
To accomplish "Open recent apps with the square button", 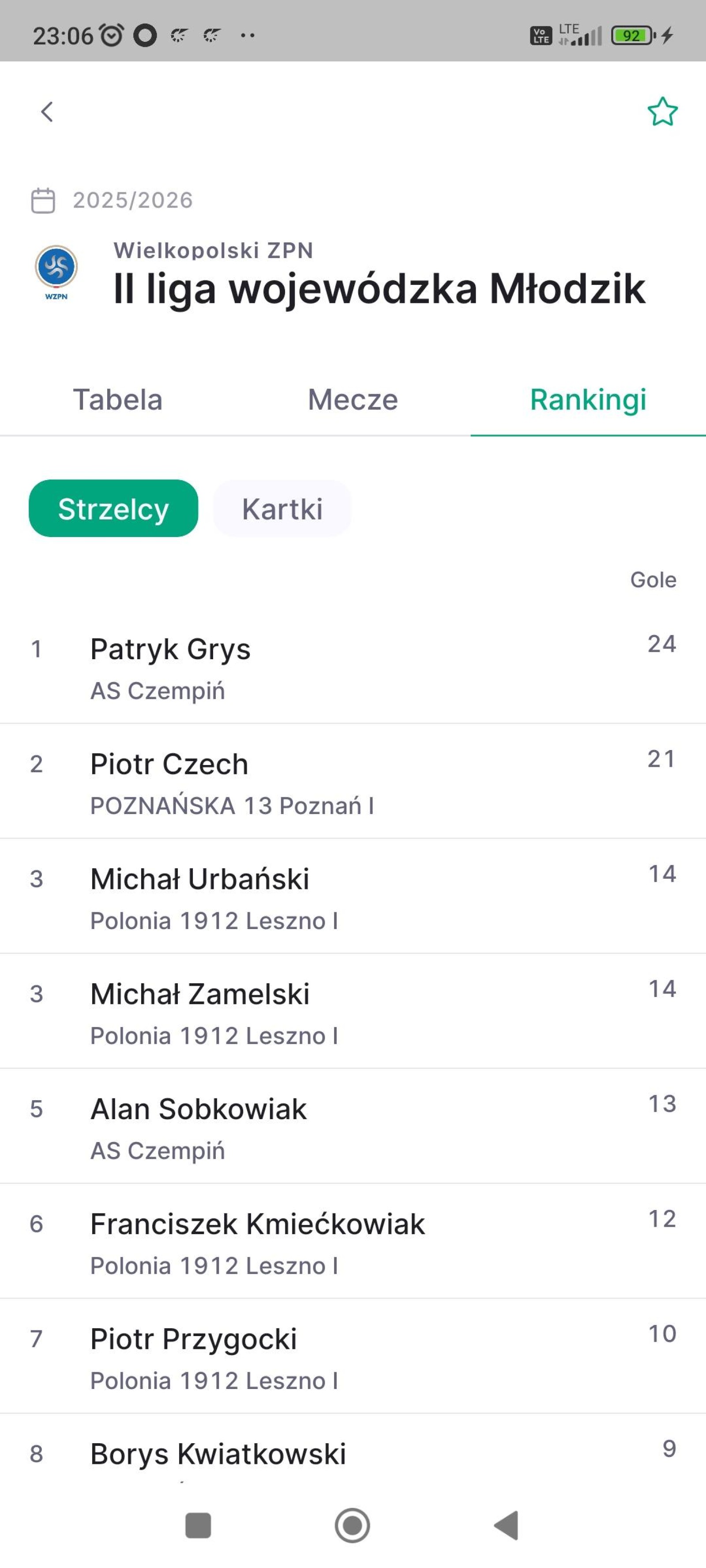I will point(198,1525).
